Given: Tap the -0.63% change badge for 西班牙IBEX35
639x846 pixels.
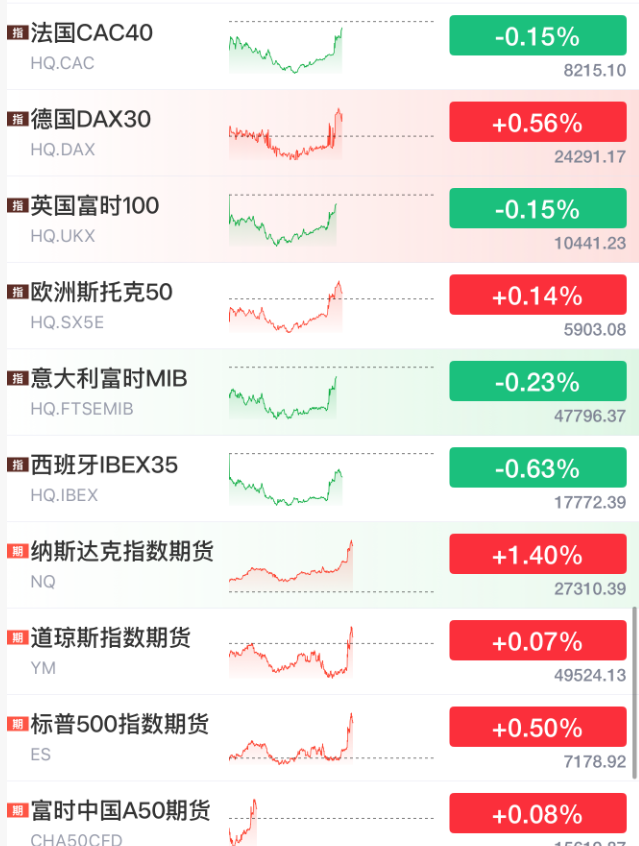Looking at the screenshot, I should click(537, 468).
